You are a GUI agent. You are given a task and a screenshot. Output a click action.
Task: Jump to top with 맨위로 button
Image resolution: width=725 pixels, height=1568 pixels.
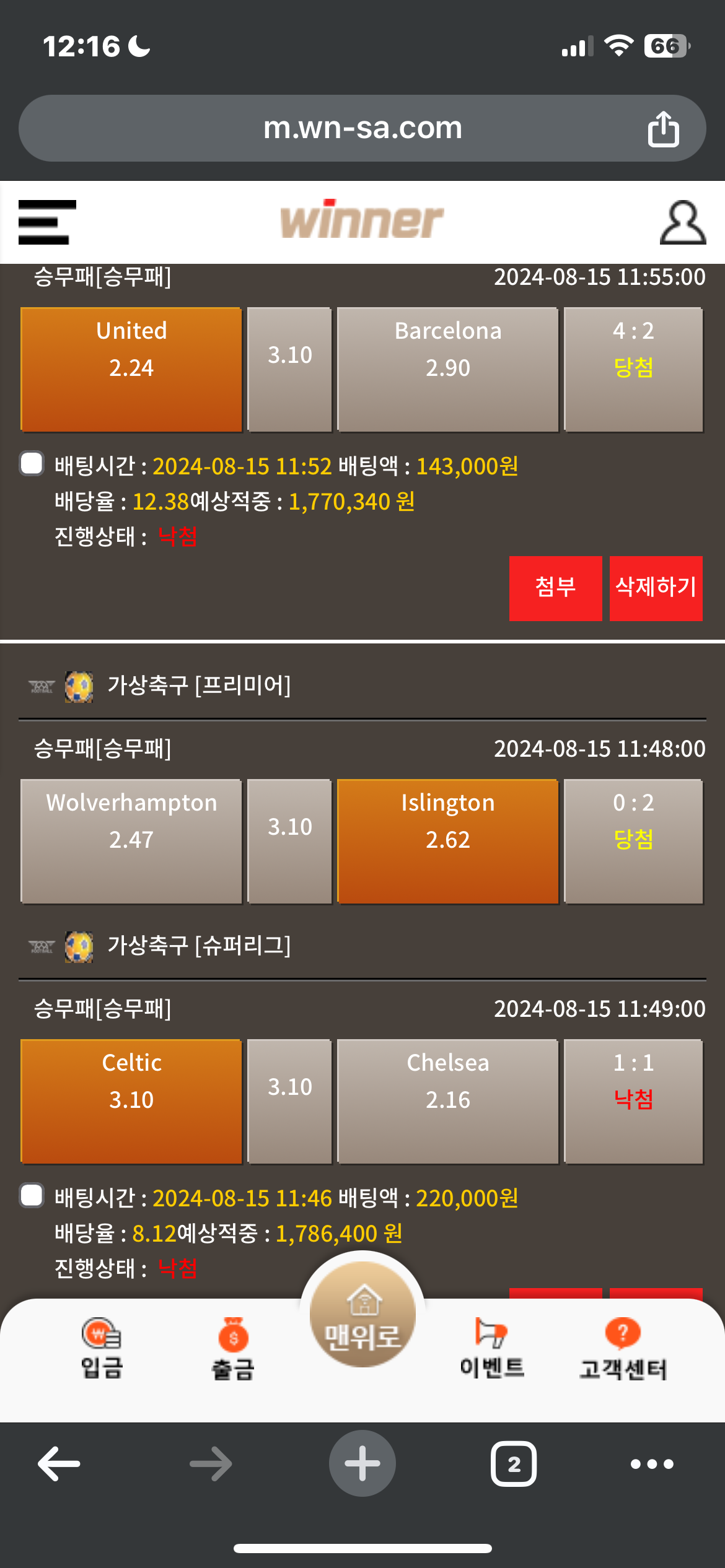pyautogui.click(x=362, y=1316)
